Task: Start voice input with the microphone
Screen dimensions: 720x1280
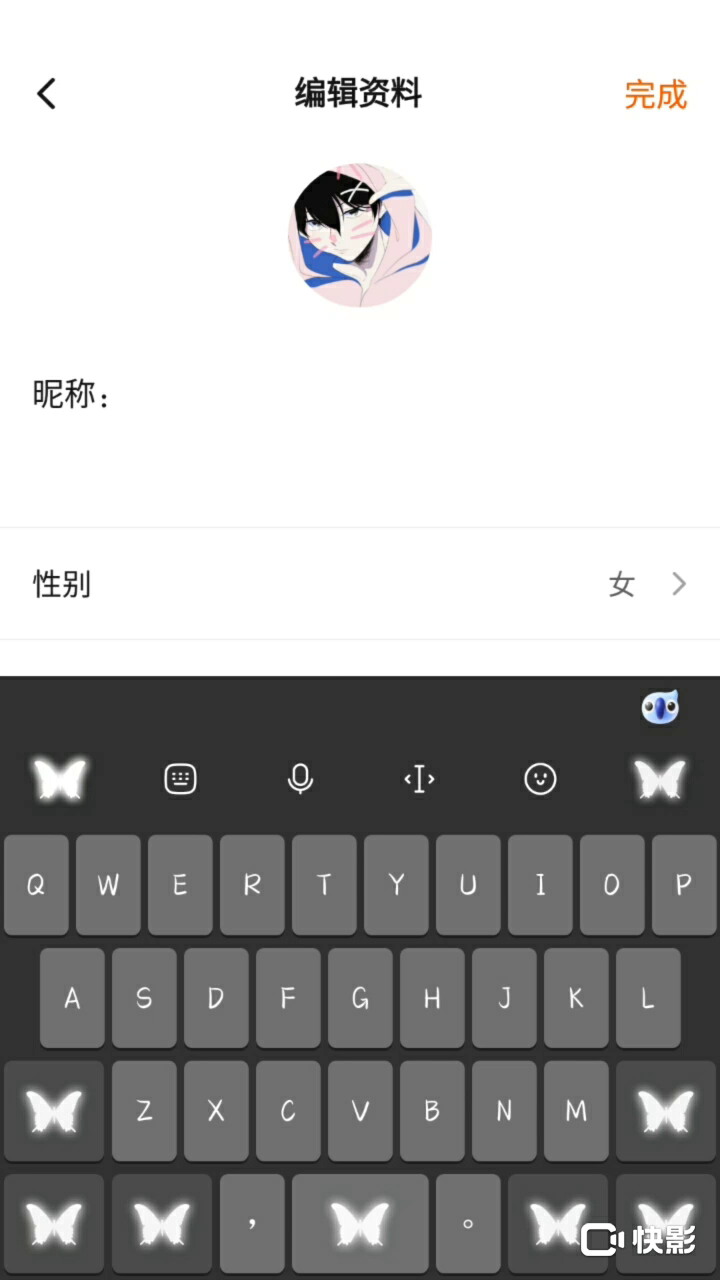Action: click(x=300, y=779)
